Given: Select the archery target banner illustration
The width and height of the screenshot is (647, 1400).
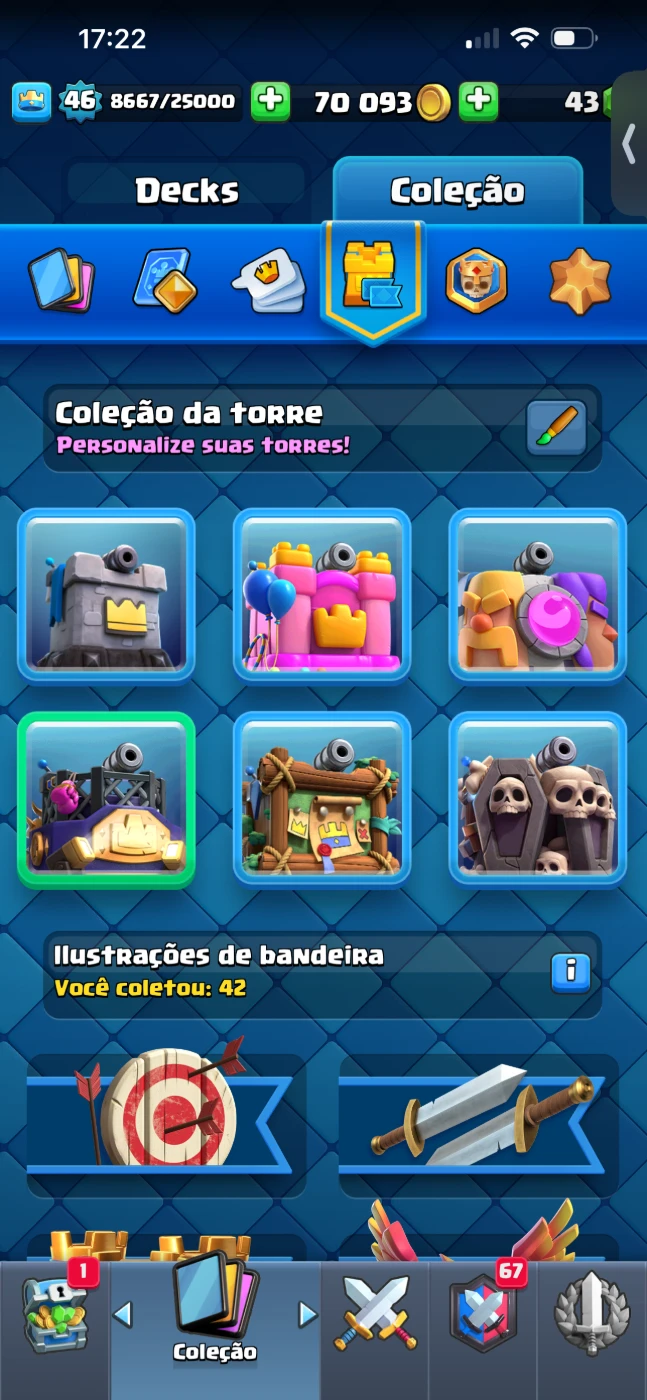Looking at the screenshot, I should click(x=166, y=1110).
